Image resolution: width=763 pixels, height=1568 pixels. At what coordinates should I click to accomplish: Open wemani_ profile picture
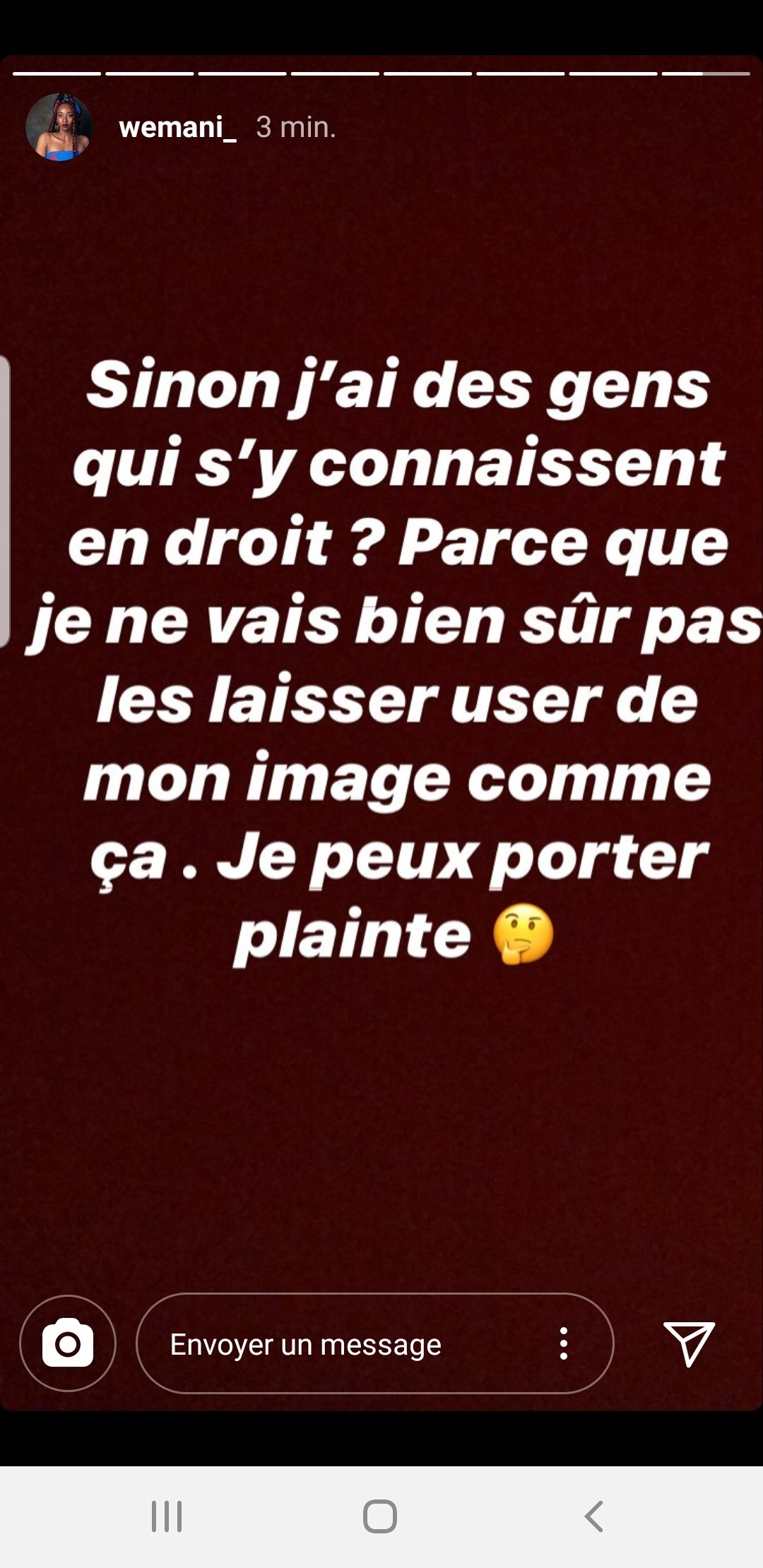[x=59, y=127]
